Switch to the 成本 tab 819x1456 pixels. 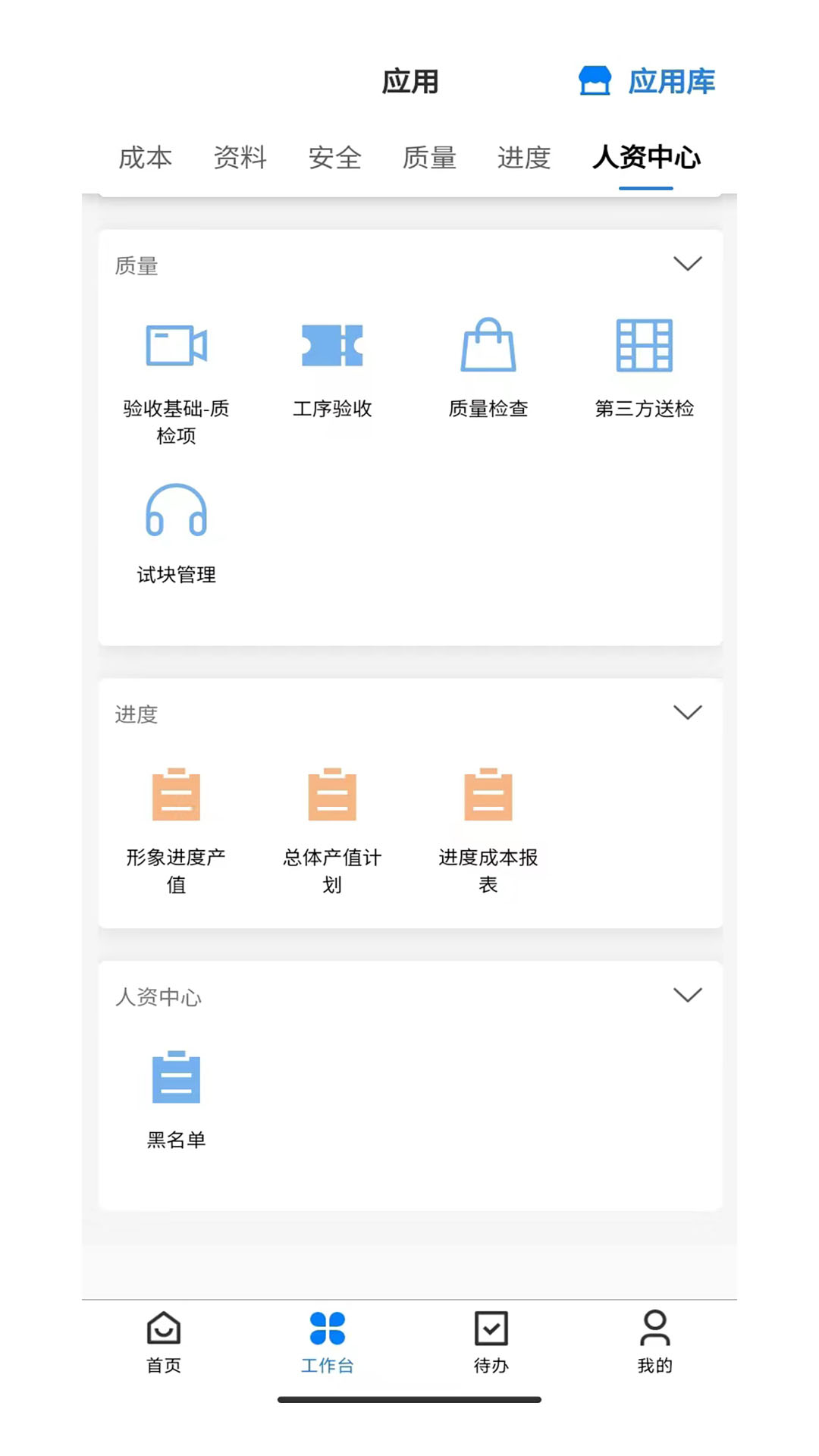[146, 158]
